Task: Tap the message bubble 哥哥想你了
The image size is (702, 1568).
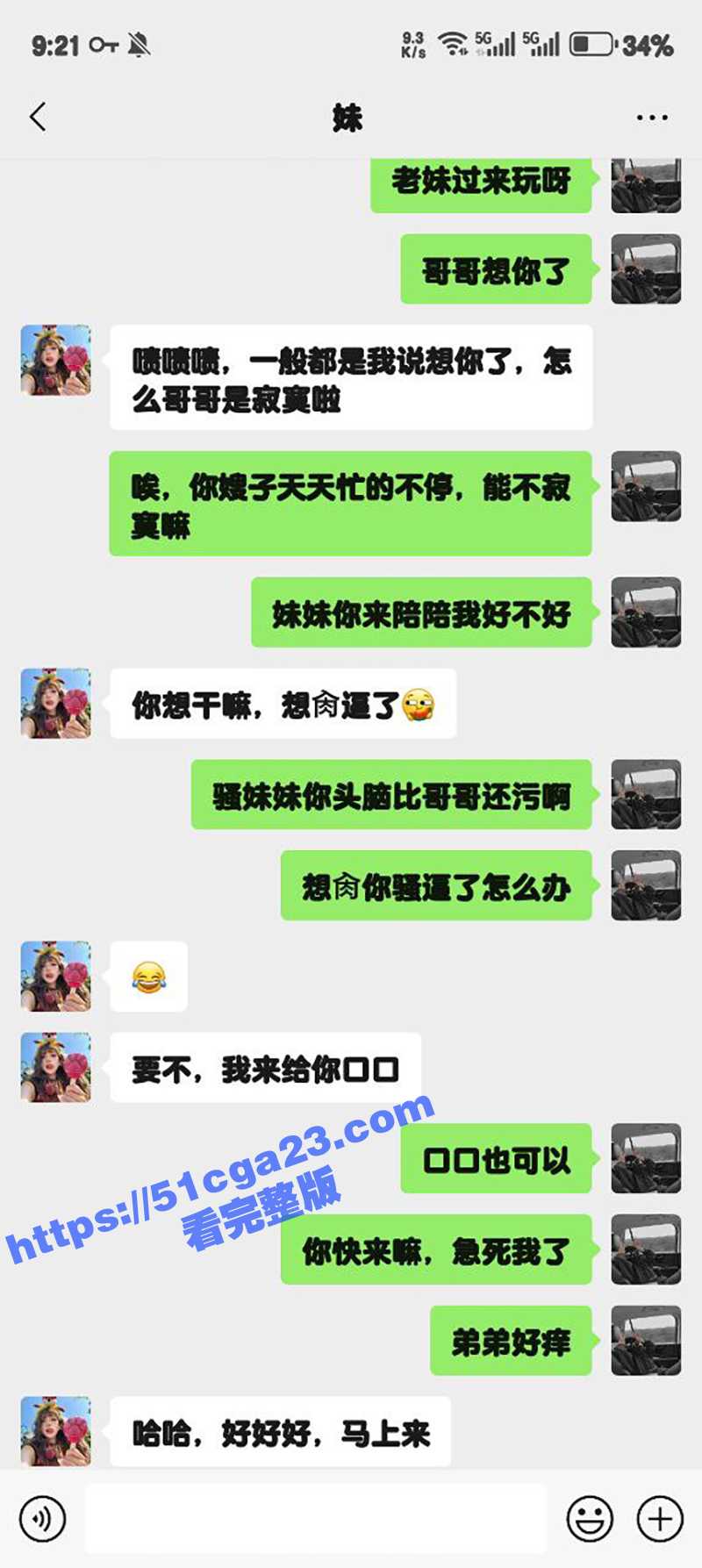Action: [496, 270]
